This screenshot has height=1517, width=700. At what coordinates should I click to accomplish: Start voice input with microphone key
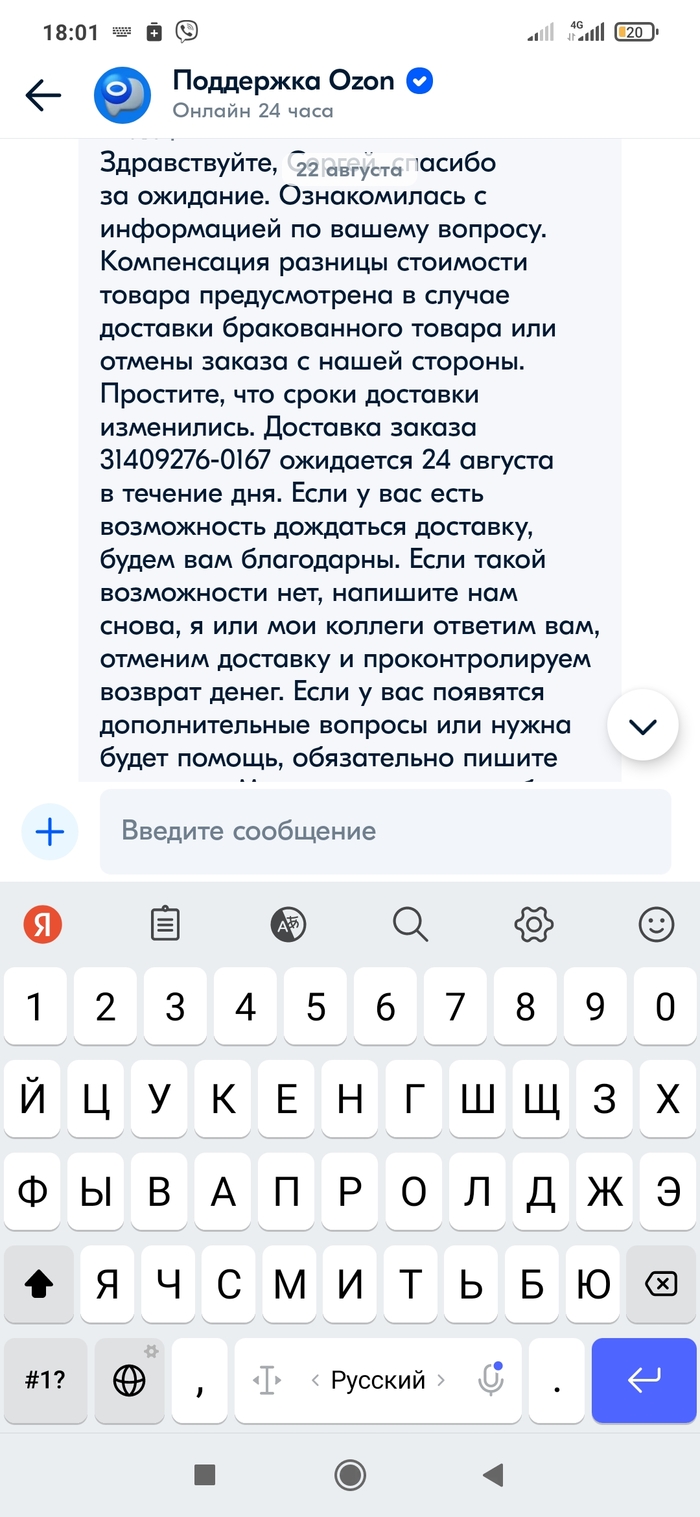click(x=490, y=1381)
